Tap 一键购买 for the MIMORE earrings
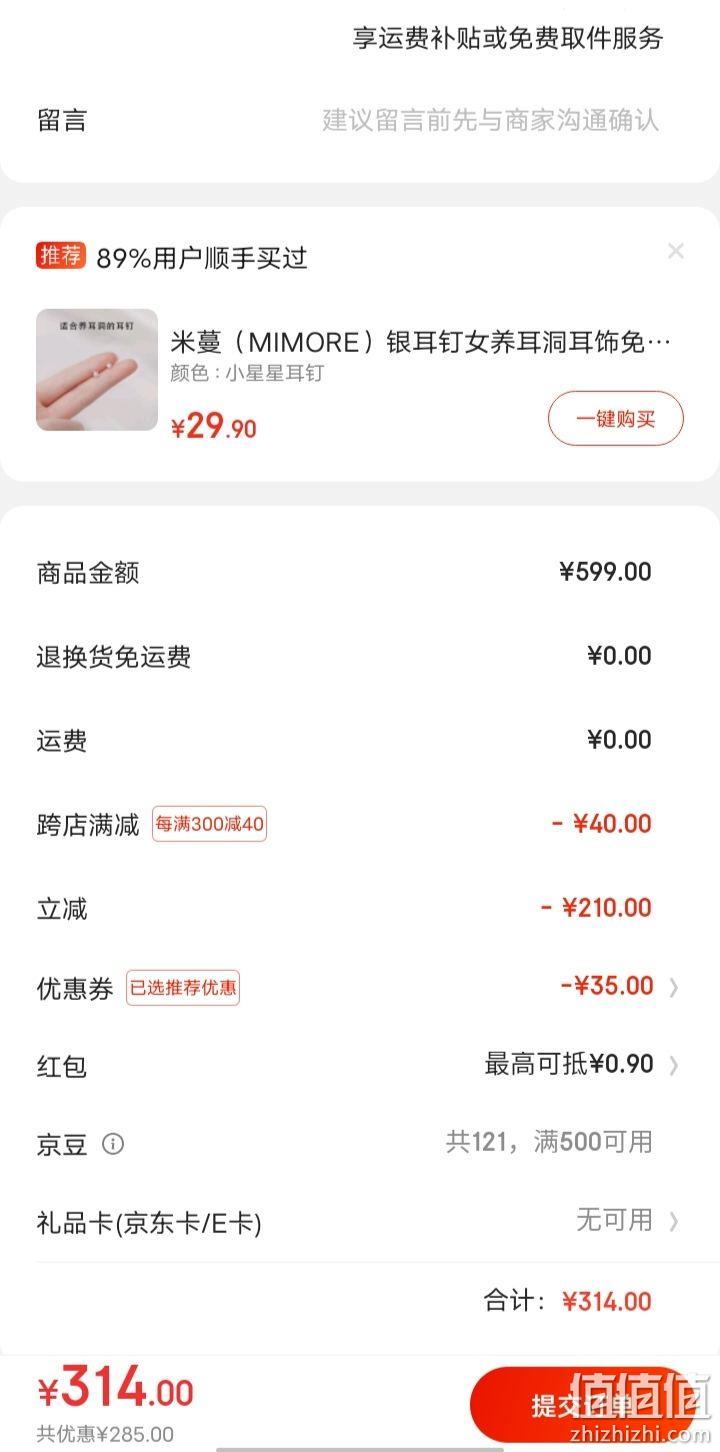Image resolution: width=720 pixels, height=1452 pixels. point(616,419)
